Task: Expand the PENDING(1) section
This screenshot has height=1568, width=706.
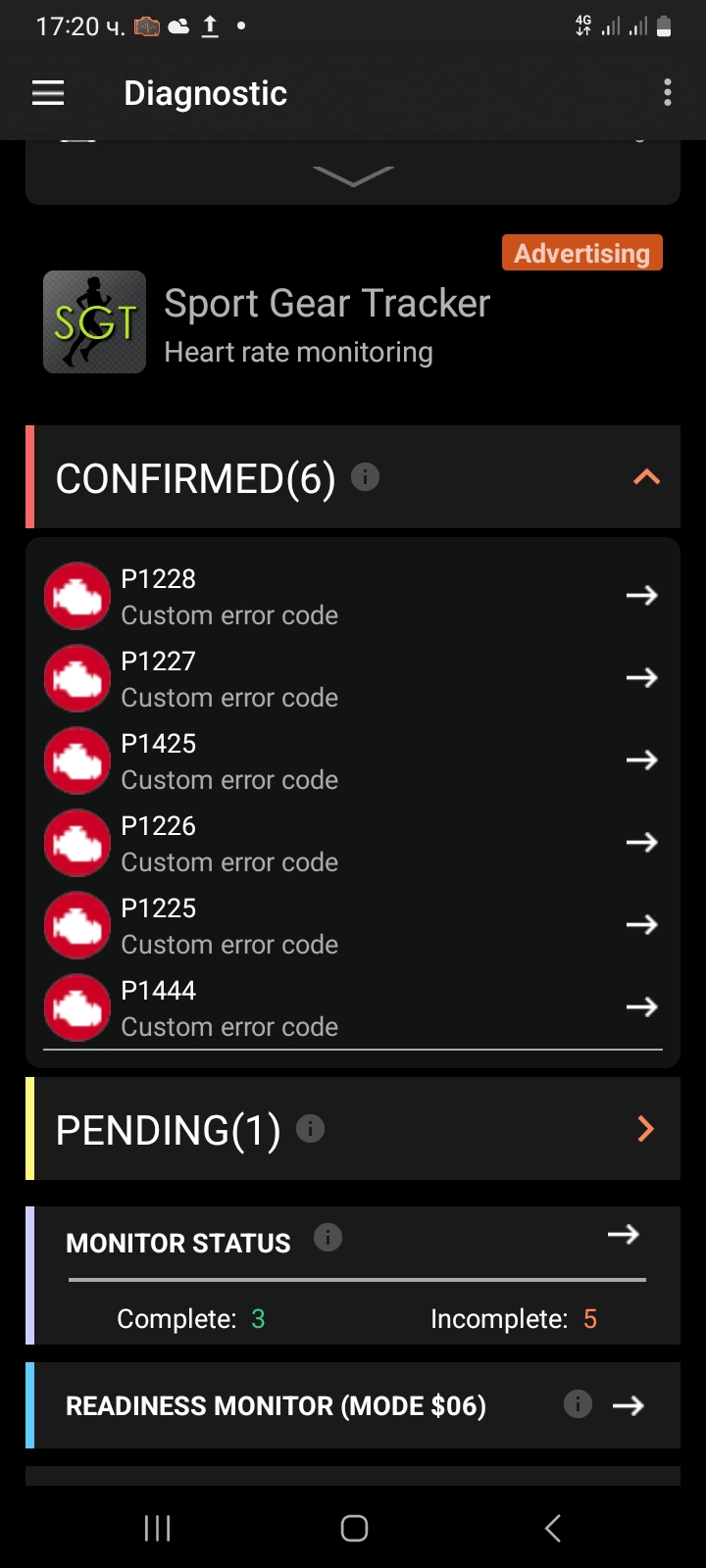Action: (645, 1129)
